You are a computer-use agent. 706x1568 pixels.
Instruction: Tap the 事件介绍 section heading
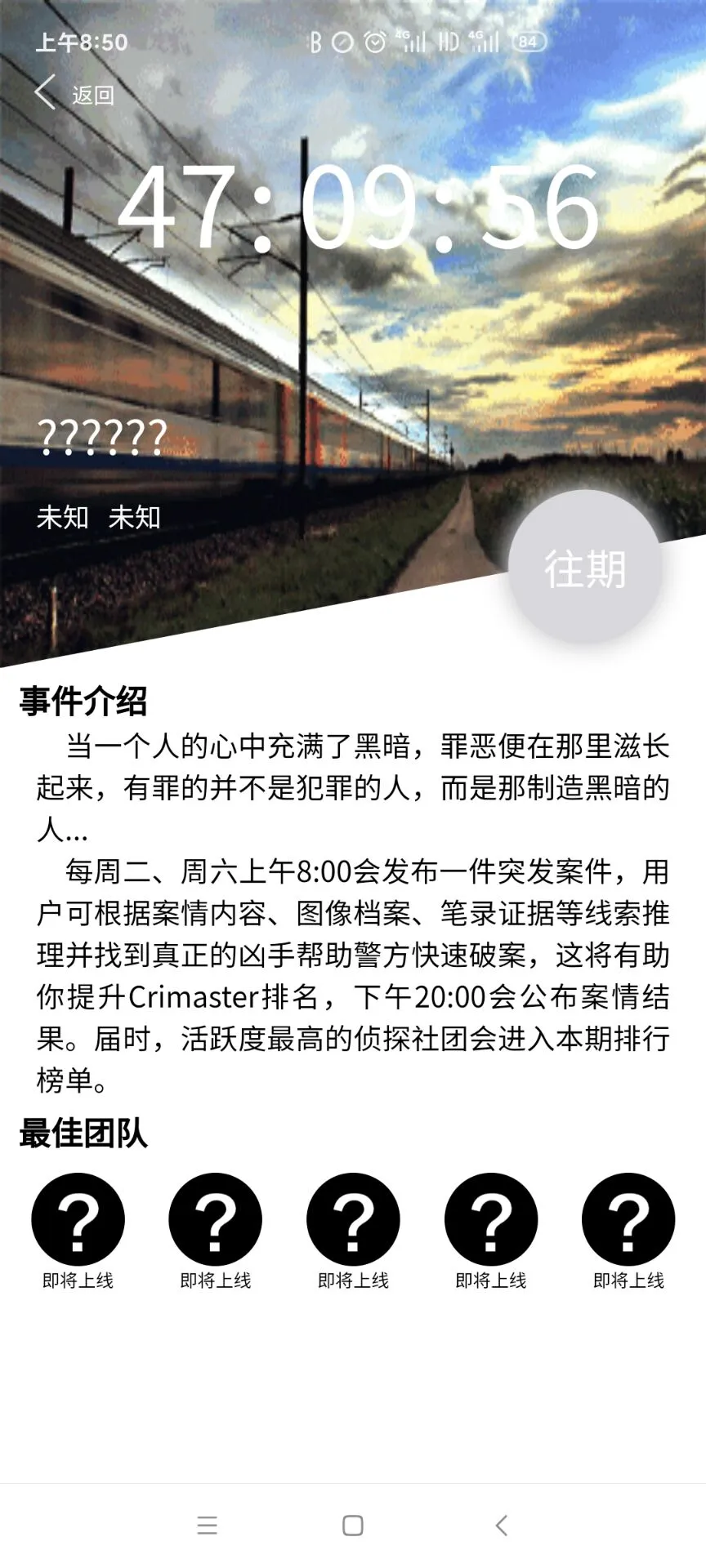tap(82, 699)
